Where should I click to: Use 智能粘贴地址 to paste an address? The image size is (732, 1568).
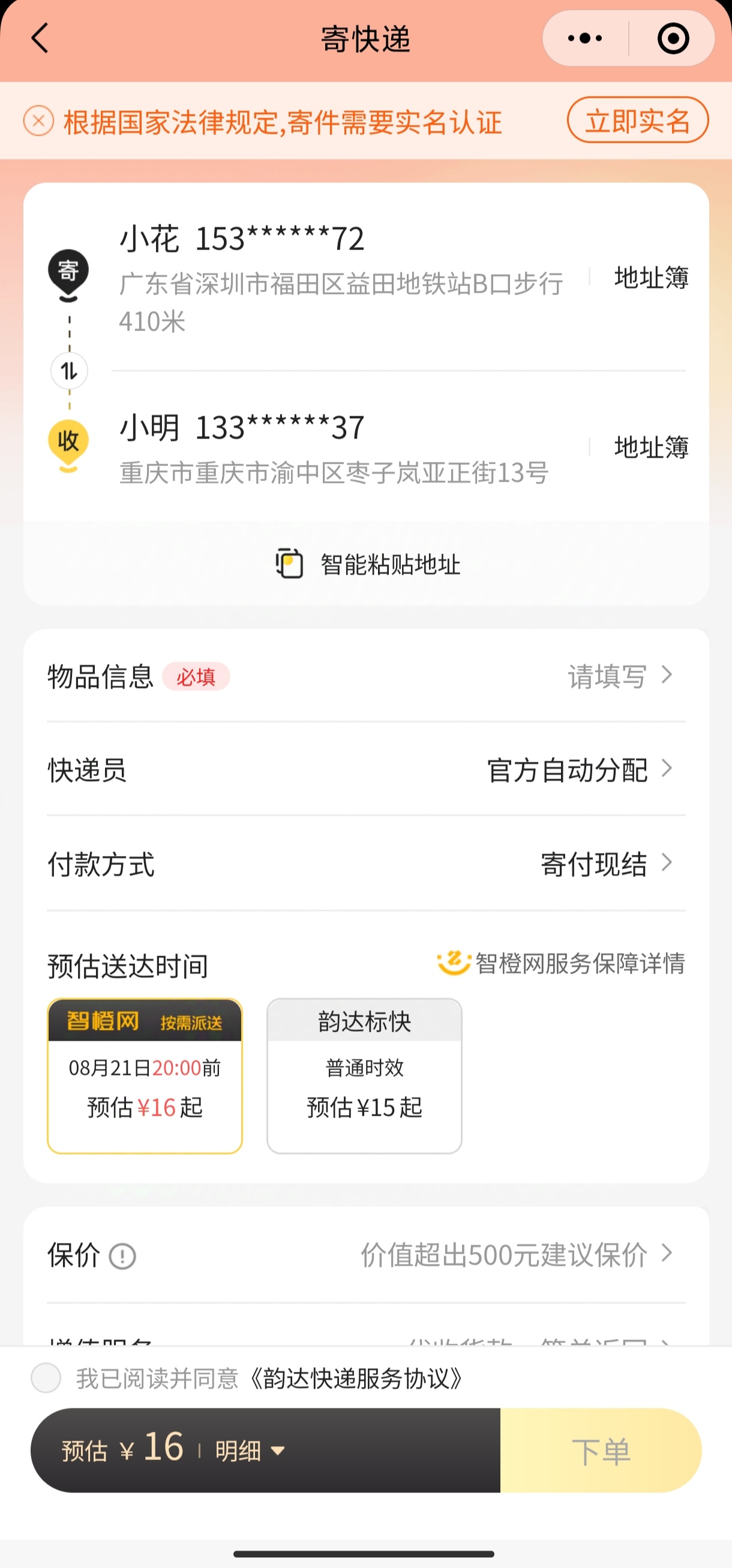coord(367,564)
